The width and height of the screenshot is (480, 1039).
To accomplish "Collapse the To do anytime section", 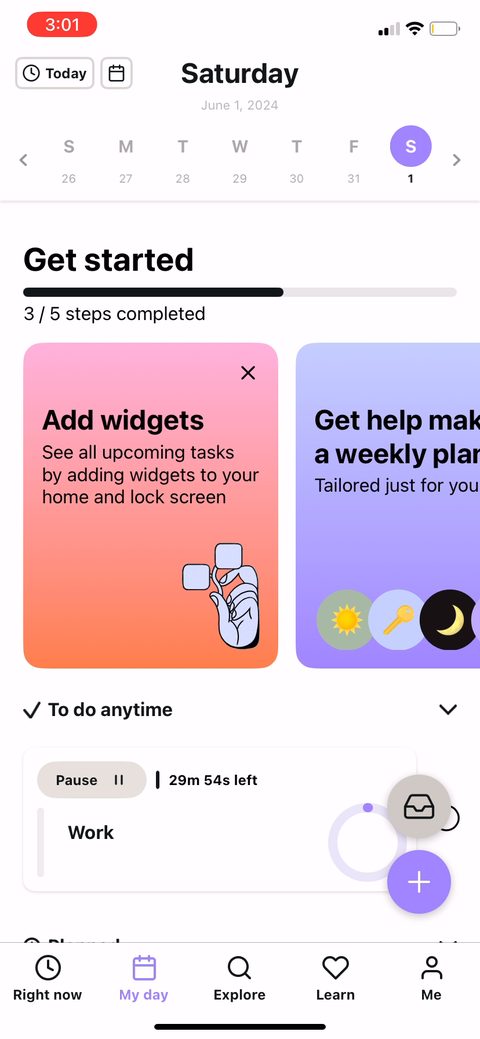I will click(448, 710).
